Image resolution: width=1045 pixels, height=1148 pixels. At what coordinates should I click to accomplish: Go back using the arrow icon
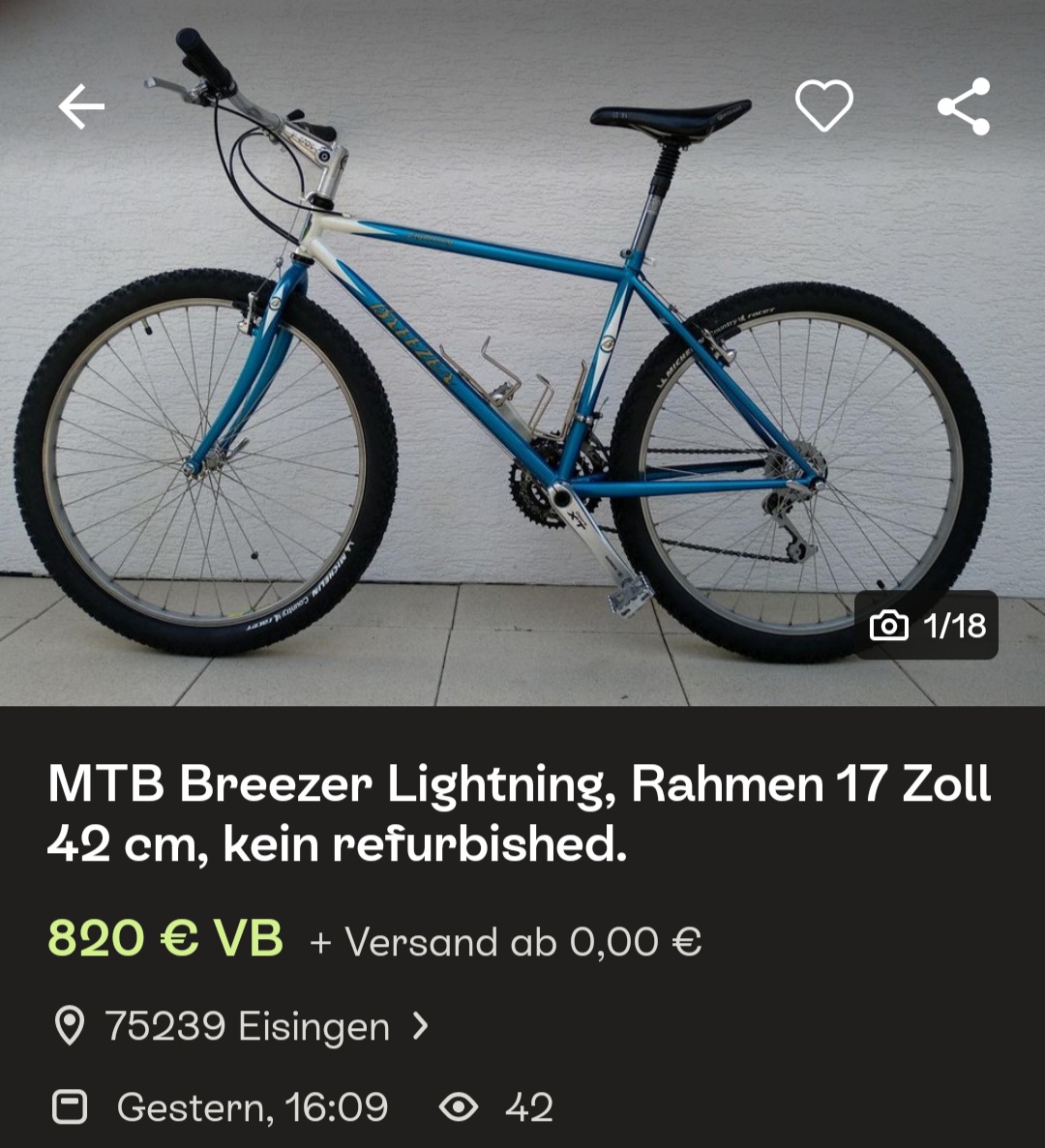81,106
